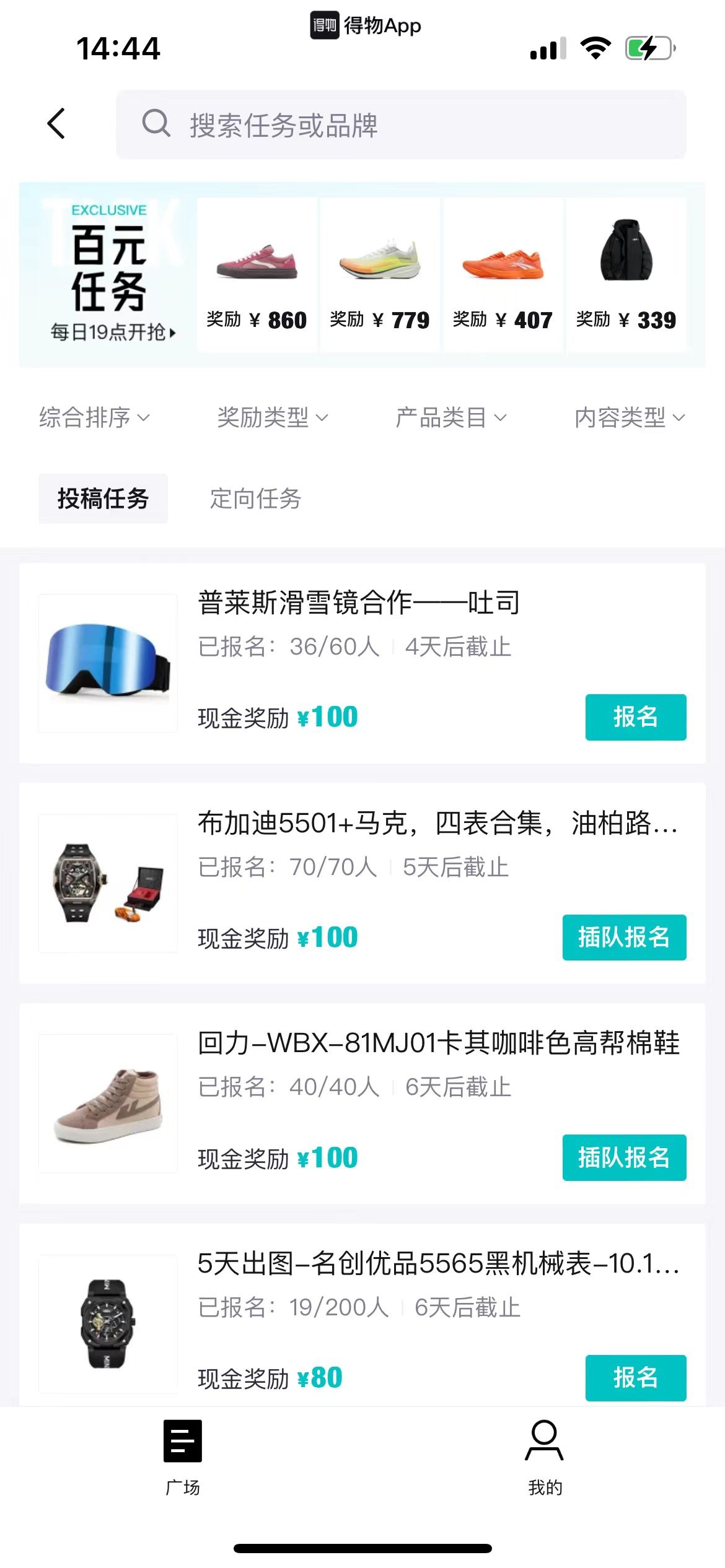Open the black jacket with ¥339 reward
Viewport: 725px width, 1568px height.
(x=626, y=275)
